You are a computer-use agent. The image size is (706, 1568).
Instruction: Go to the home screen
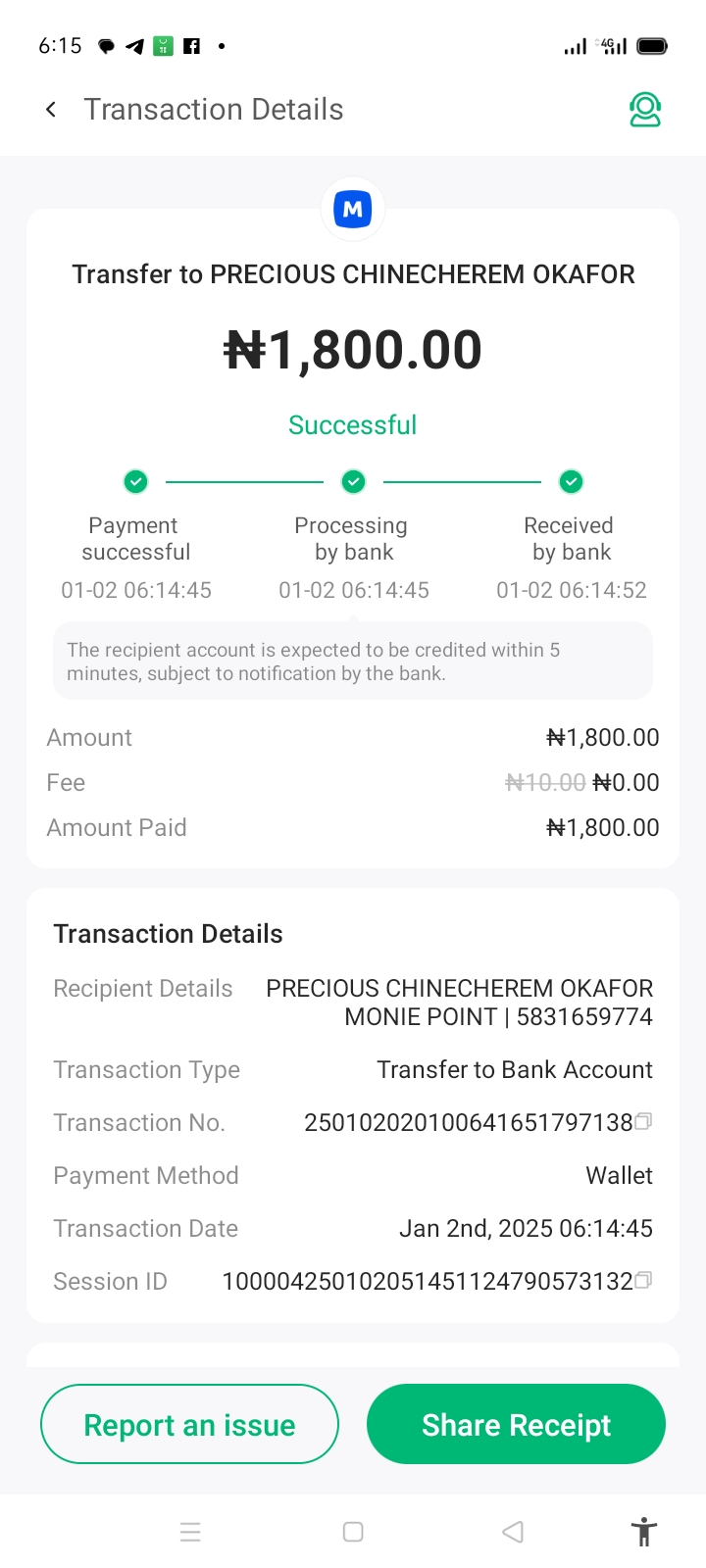coord(353,1532)
